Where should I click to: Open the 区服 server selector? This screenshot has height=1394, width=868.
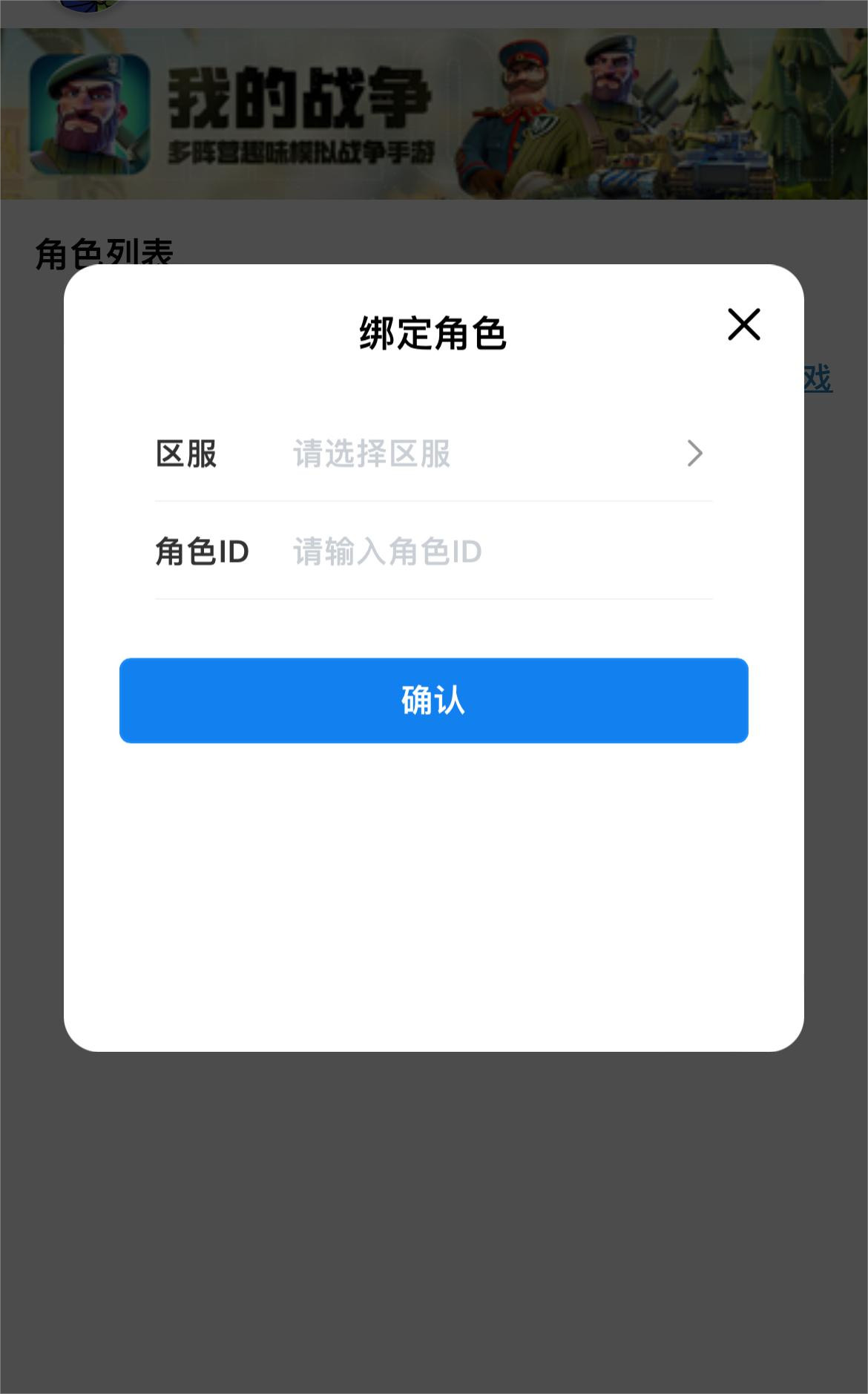tap(434, 454)
